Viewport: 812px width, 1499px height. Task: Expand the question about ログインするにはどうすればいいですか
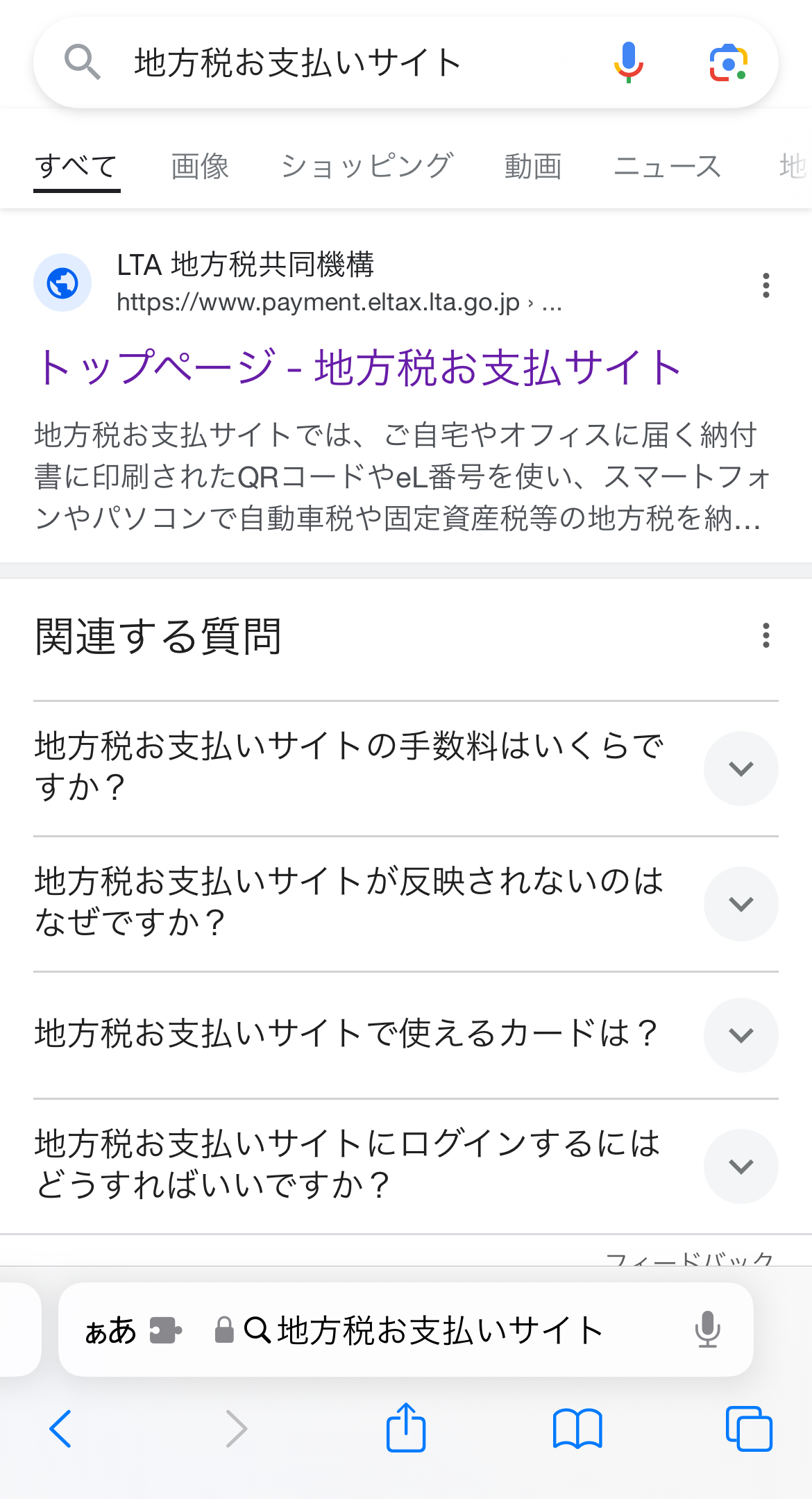[x=741, y=1166]
